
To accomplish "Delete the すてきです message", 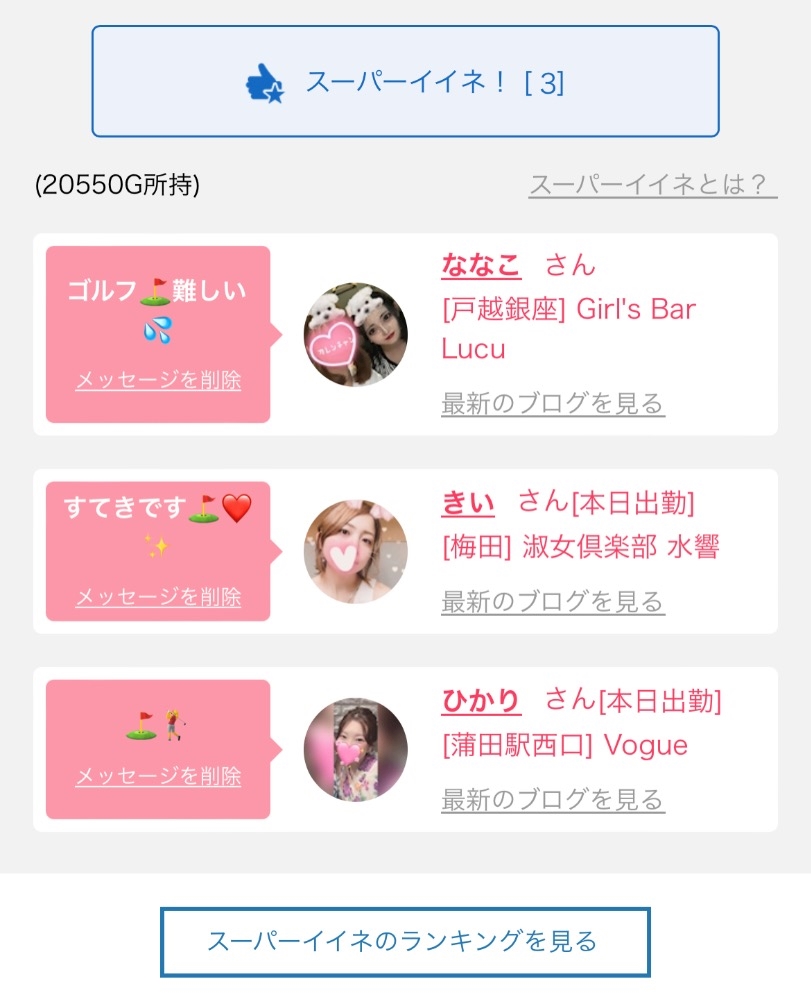I will click(x=158, y=597).
